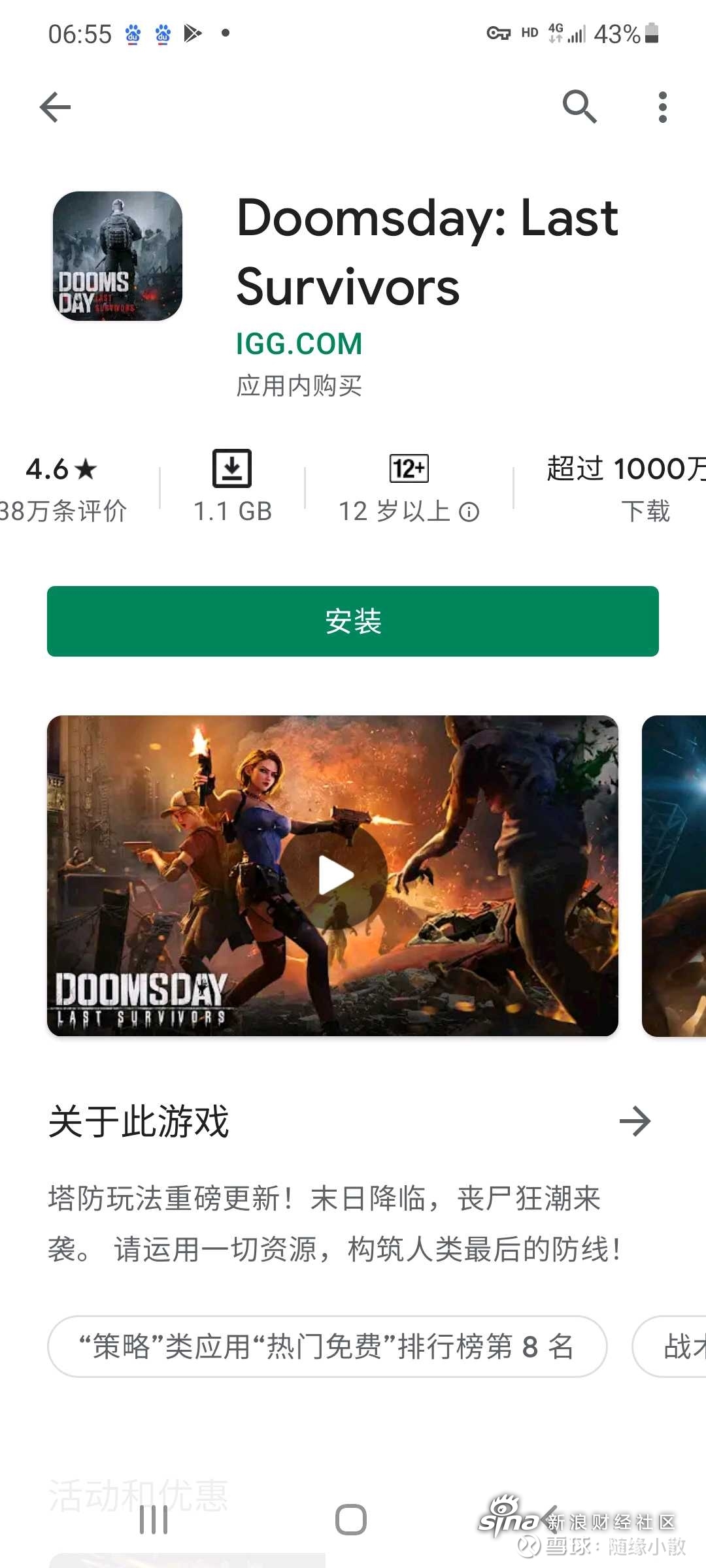Go back using the top arrow

55,107
